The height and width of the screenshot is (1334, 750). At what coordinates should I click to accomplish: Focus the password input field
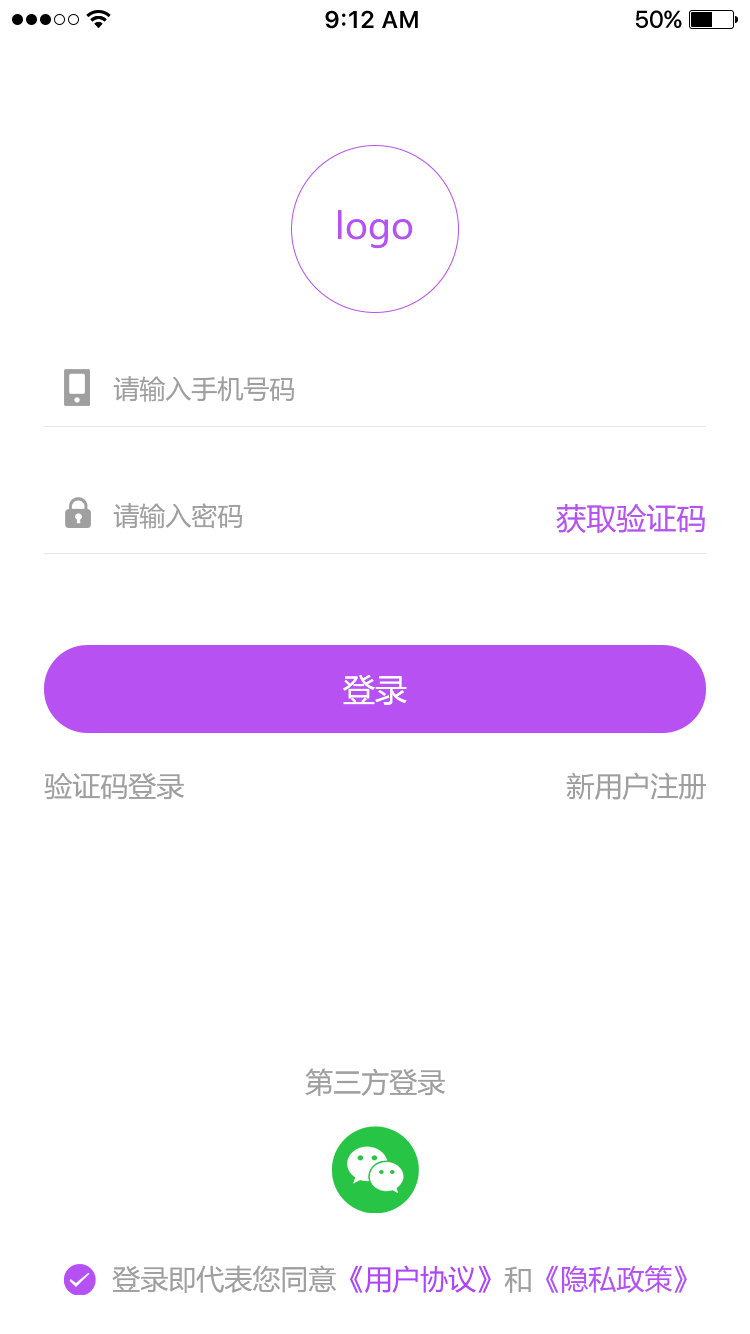[320, 516]
